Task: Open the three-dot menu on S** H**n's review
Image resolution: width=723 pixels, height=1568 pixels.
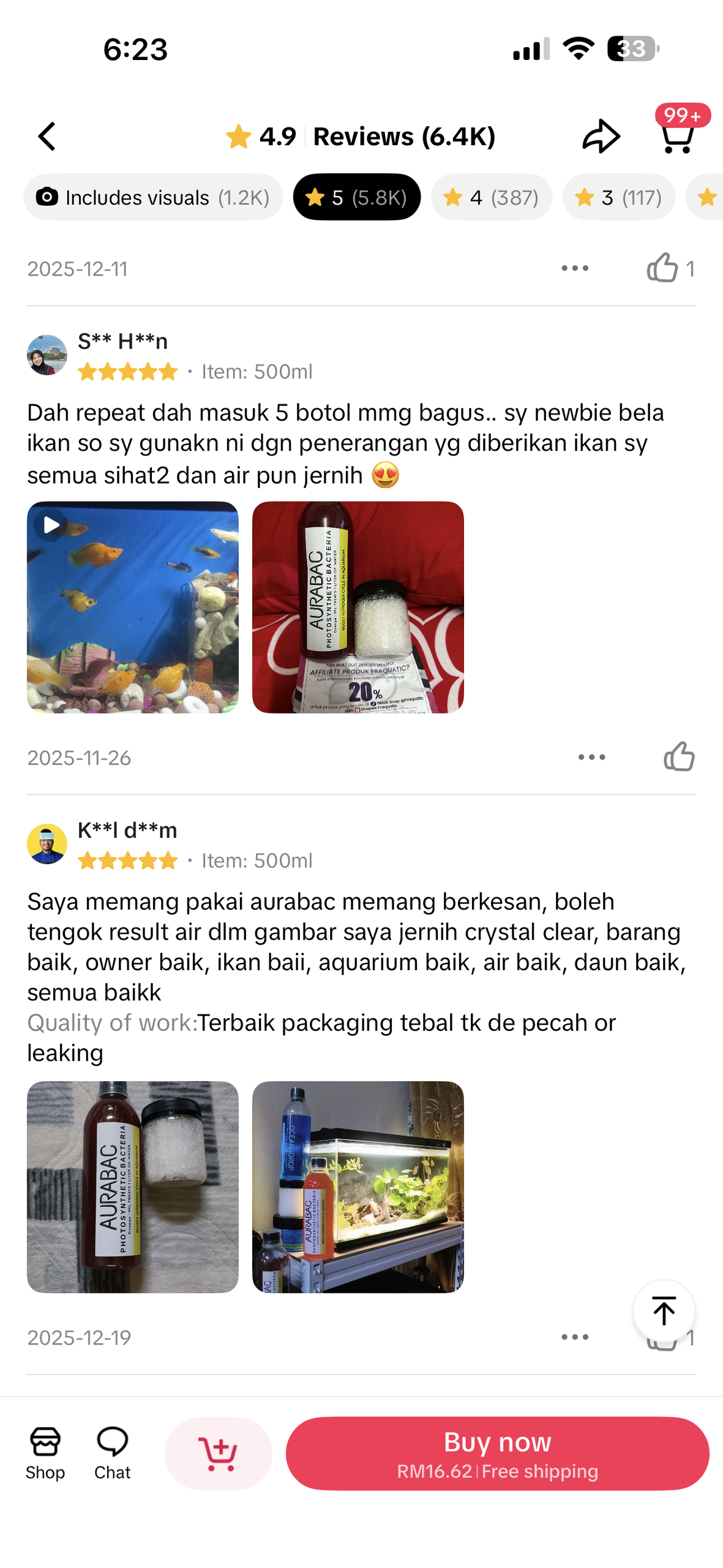Action: tap(591, 757)
